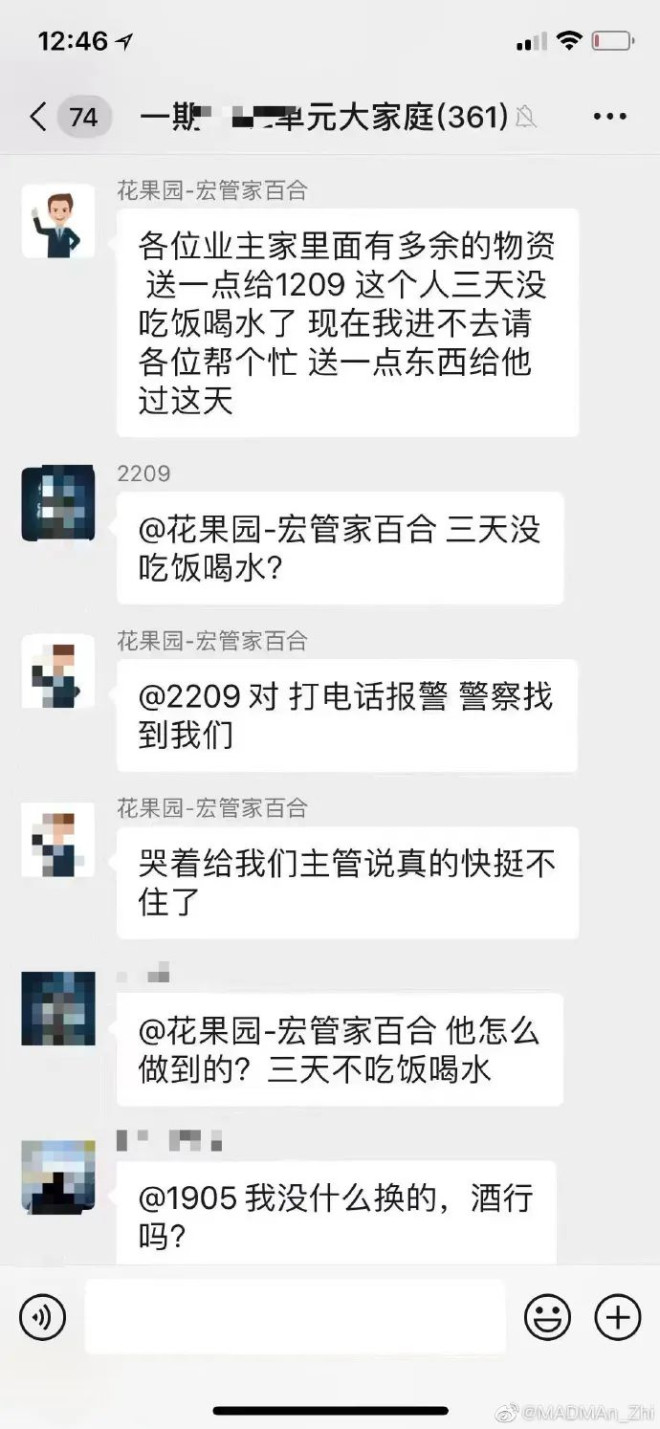
Task: Open the plus attachments menu
Action: pyautogui.click(x=617, y=1317)
